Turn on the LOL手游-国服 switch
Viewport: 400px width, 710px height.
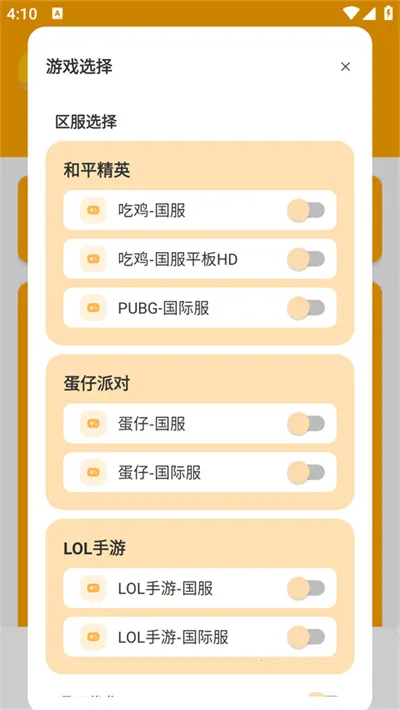pos(306,589)
